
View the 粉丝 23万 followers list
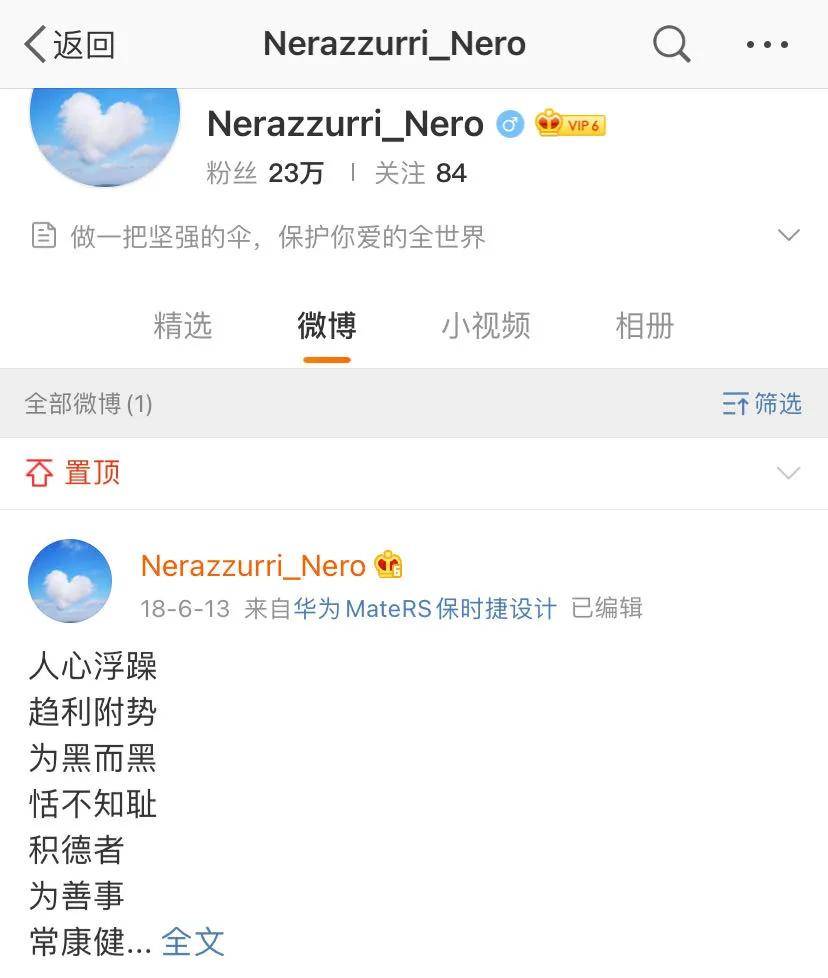pyautogui.click(x=265, y=173)
